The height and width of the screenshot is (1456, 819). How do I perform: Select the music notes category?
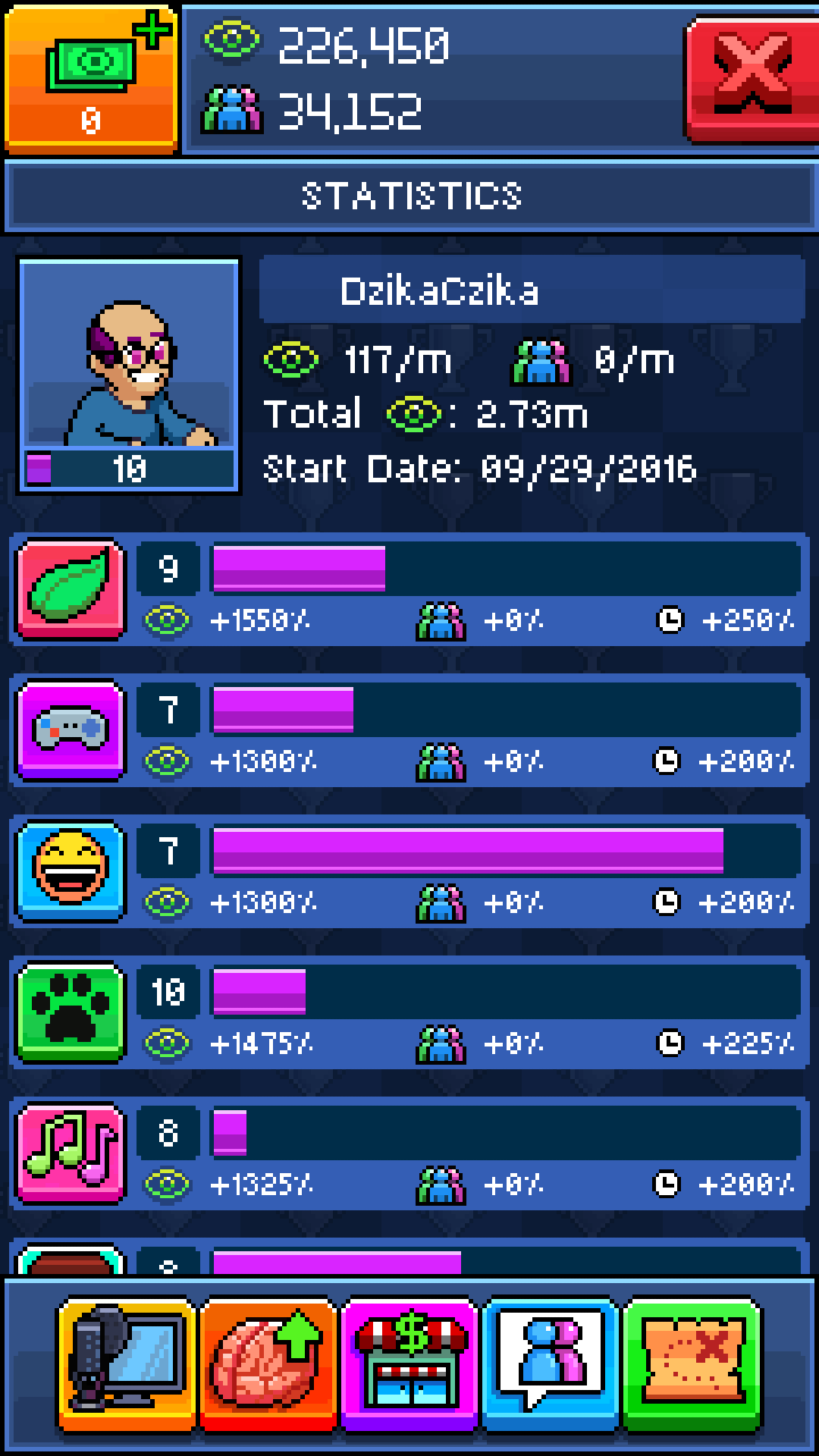pyautogui.click(x=71, y=1152)
